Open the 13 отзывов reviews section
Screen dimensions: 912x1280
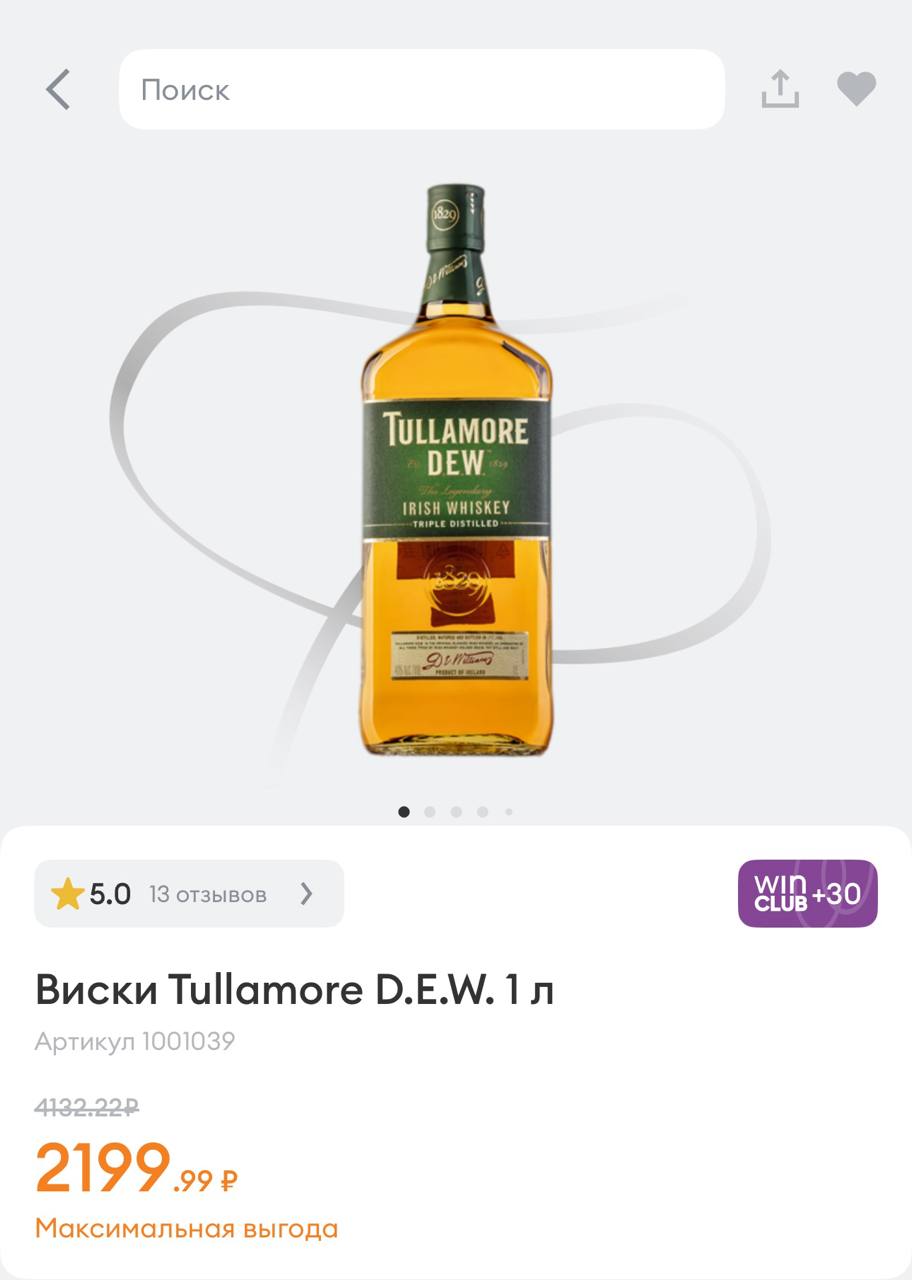(x=189, y=894)
